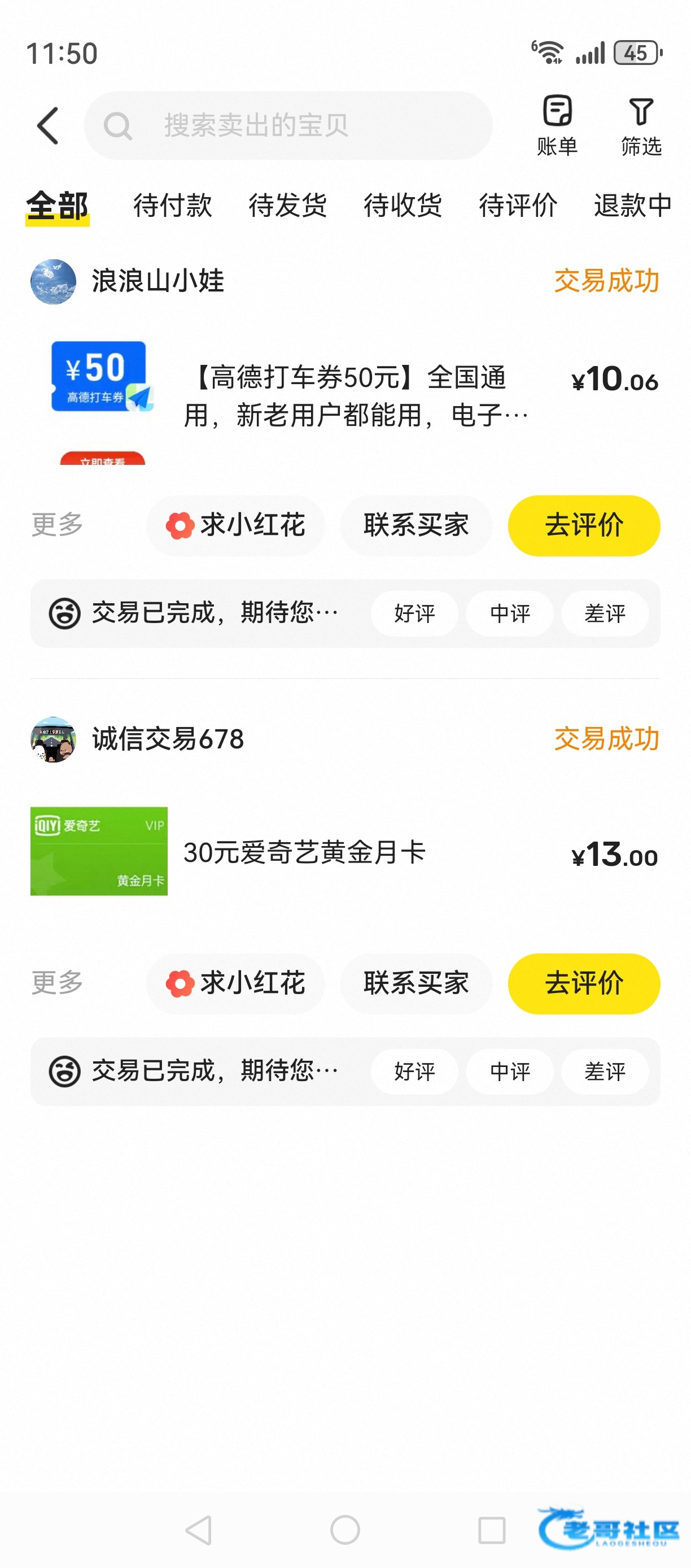Contact buyer 诚信交易678 via 联系买家
Image resolution: width=691 pixels, height=1568 pixels.
click(416, 983)
